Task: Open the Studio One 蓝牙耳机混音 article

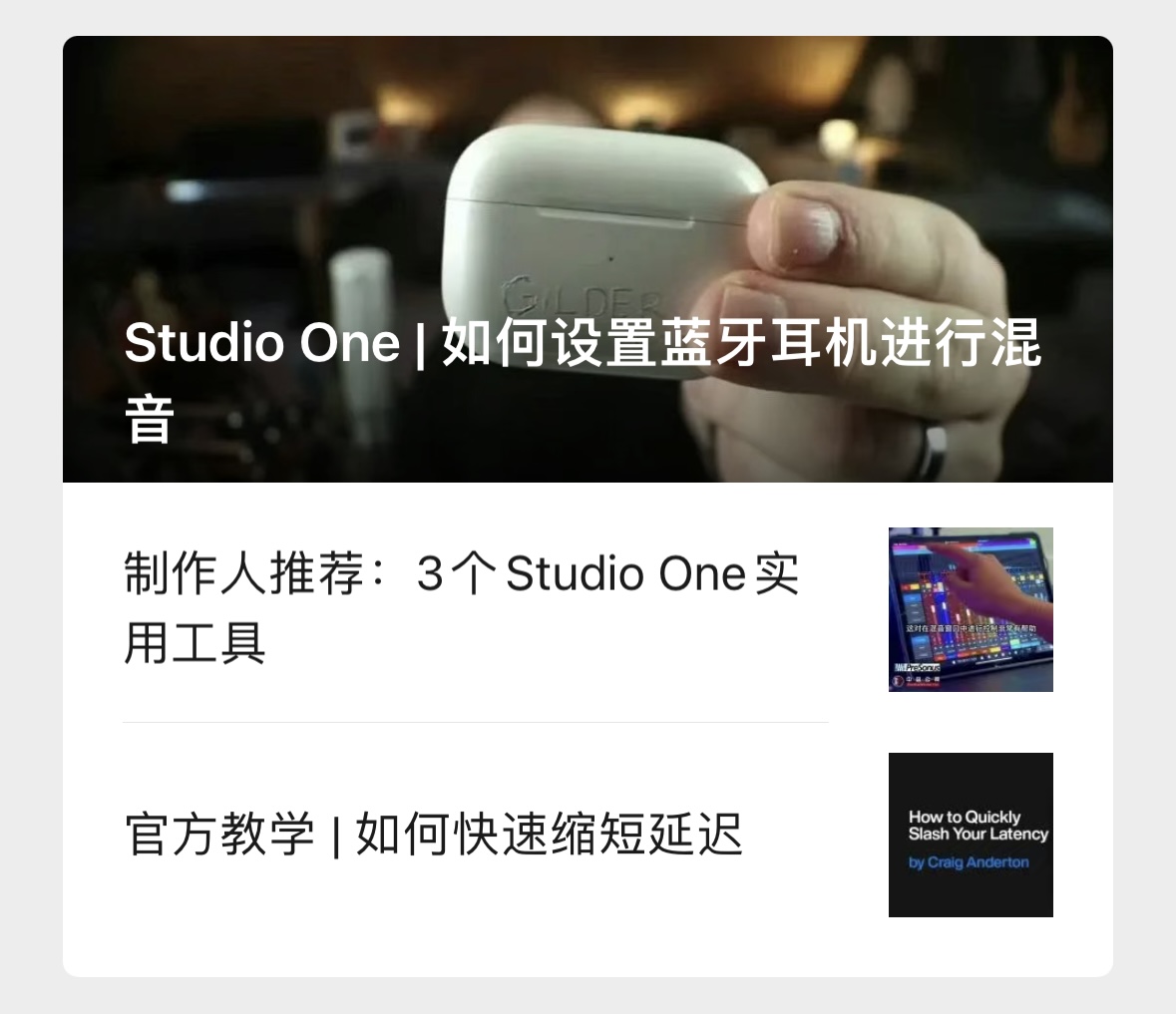Action: 587,261
